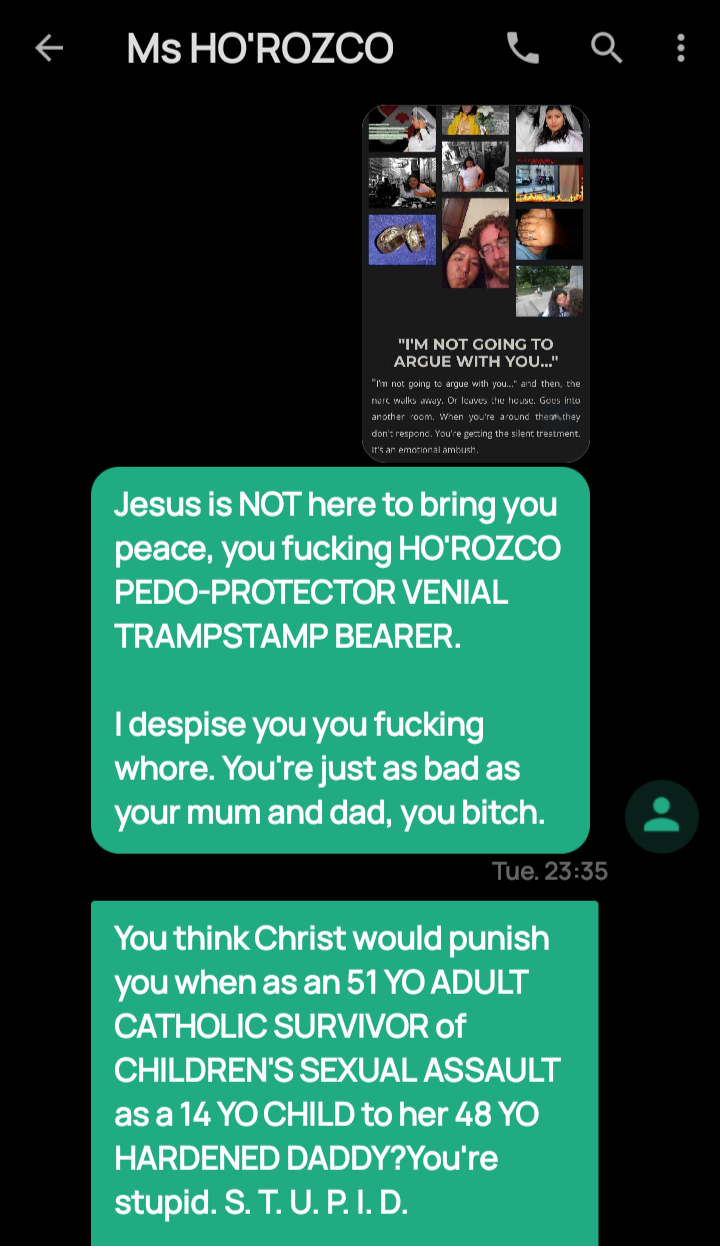Screen dimensions: 720x1246
Task: Tap the contact avatar icon
Action: pos(661,816)
